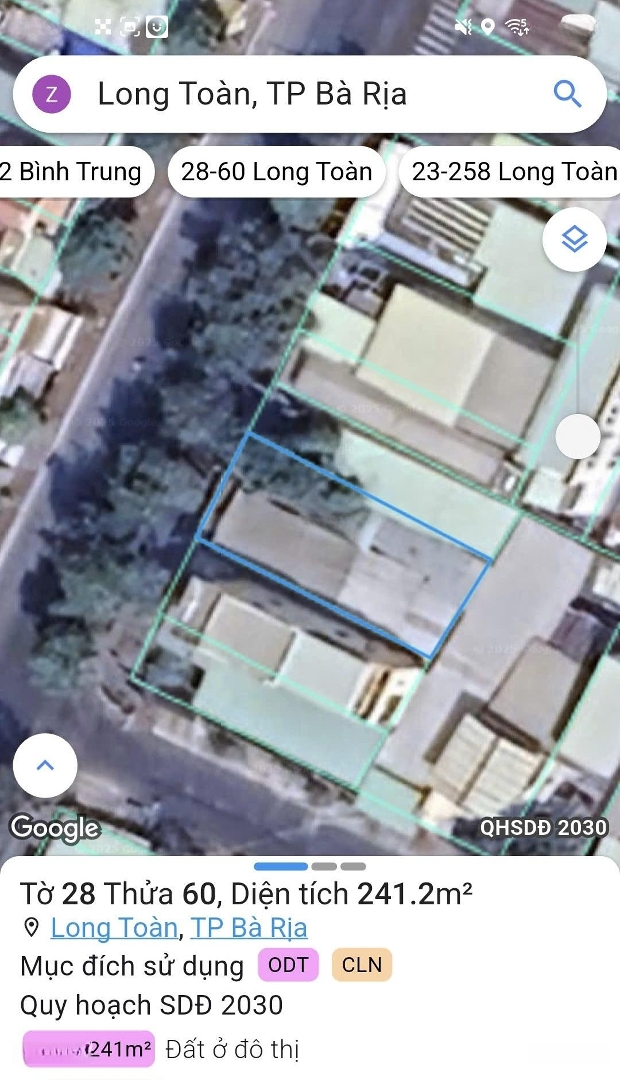Open the map layers button
This screenshot has width=620, height=1080.
click(x=574, y=240)
